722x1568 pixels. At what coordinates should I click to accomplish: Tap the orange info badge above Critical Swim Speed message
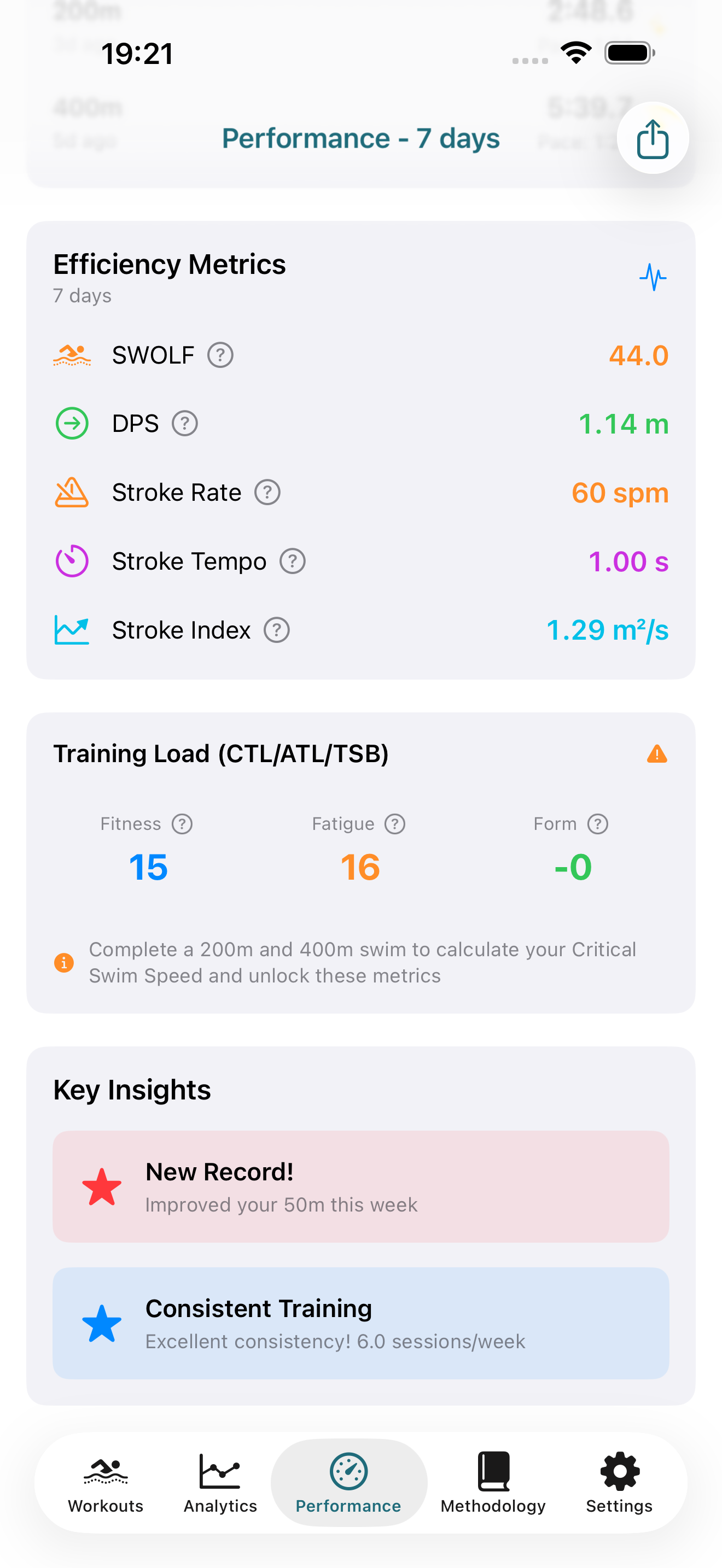[x=63, y=962]
